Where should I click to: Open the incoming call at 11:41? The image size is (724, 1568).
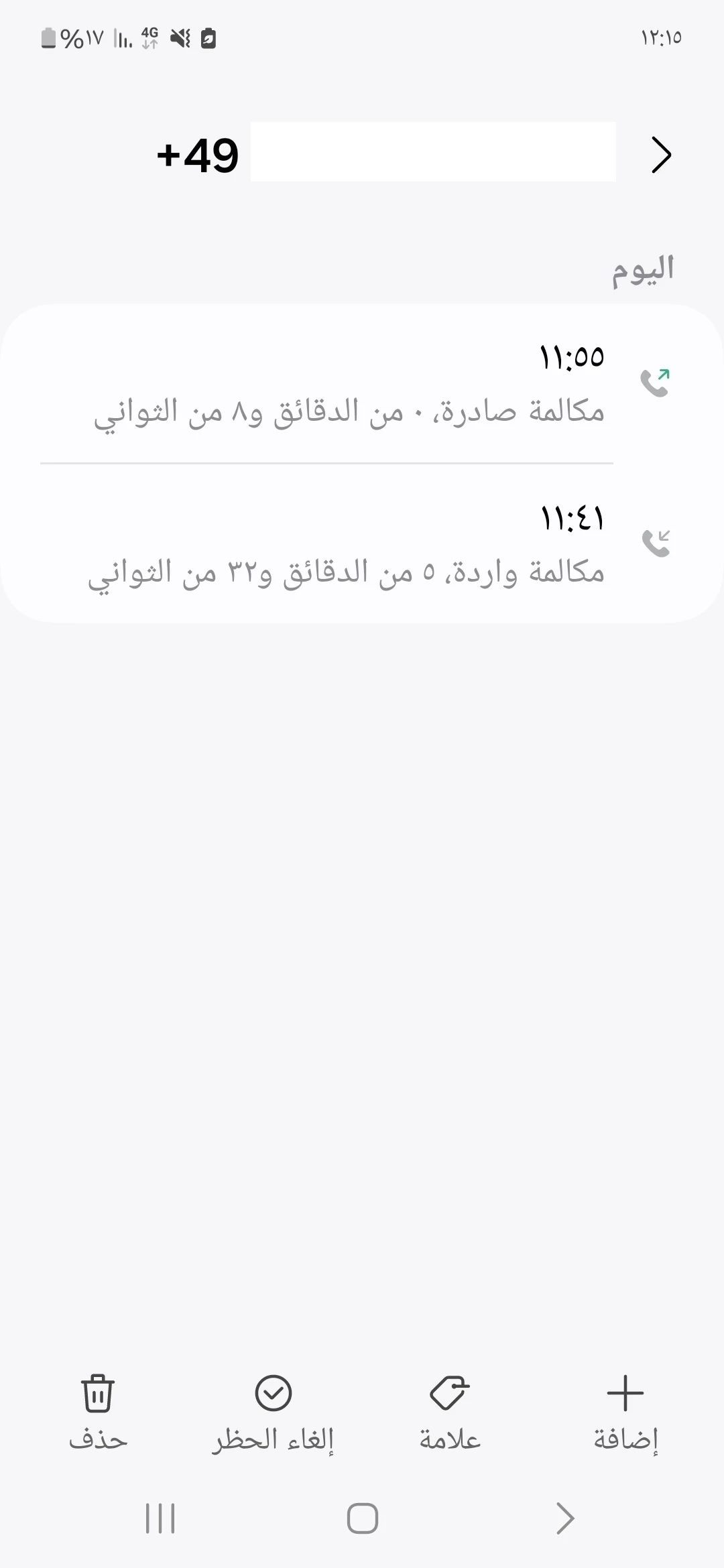pos(362,544)
